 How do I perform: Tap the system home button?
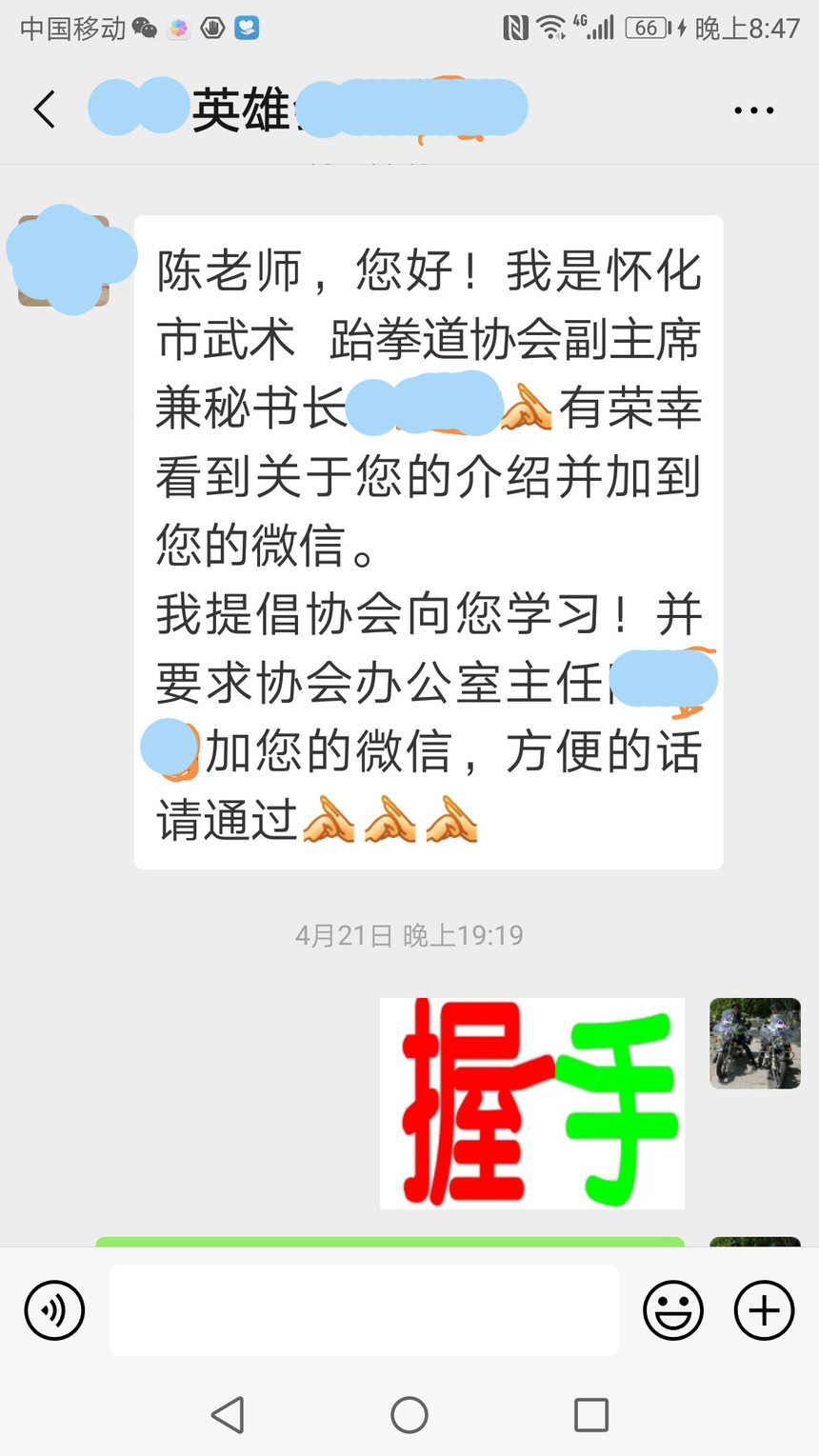(409, 1415)
